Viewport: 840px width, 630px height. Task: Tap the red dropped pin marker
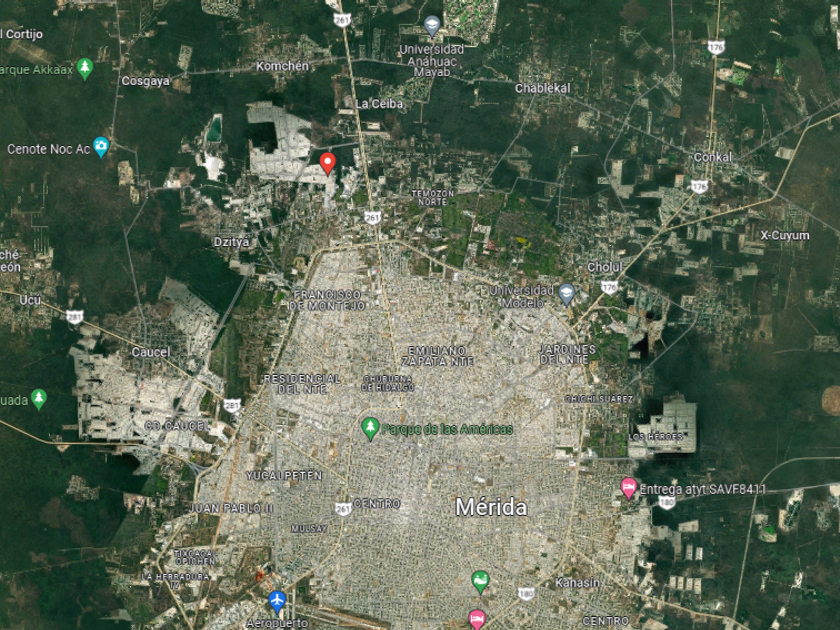pyautogui.click(x=327, y=163)
